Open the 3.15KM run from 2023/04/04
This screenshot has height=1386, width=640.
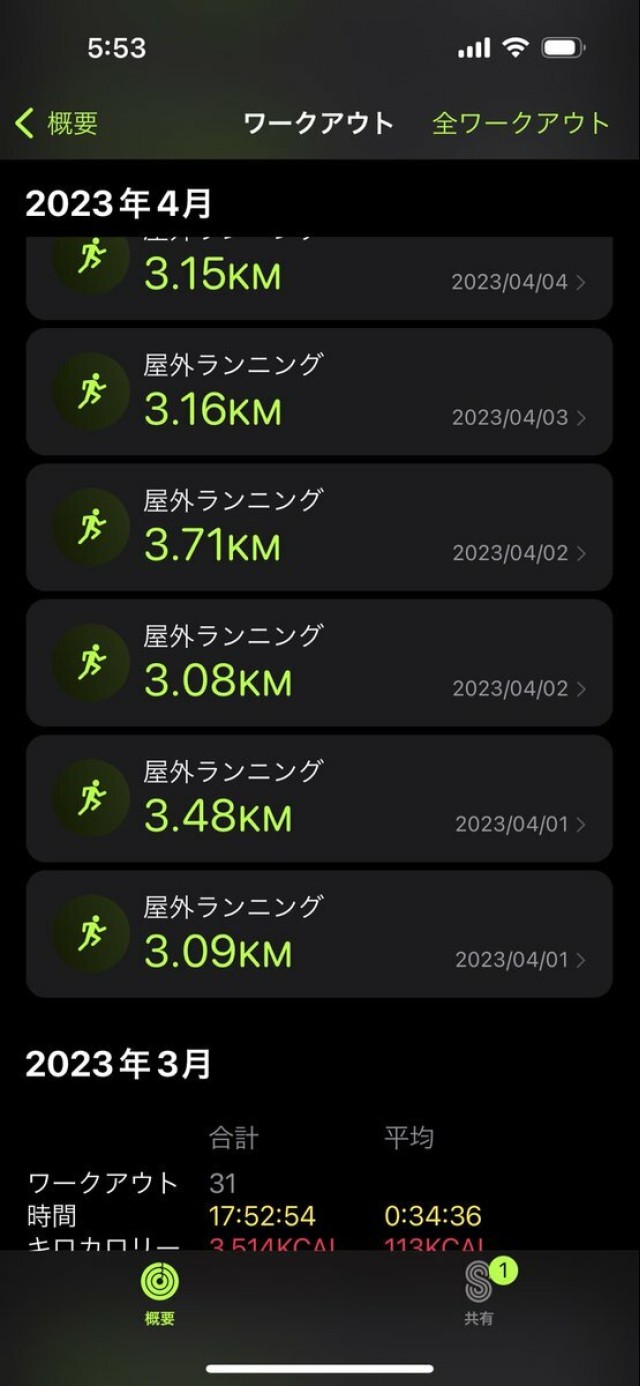[318, 278]
